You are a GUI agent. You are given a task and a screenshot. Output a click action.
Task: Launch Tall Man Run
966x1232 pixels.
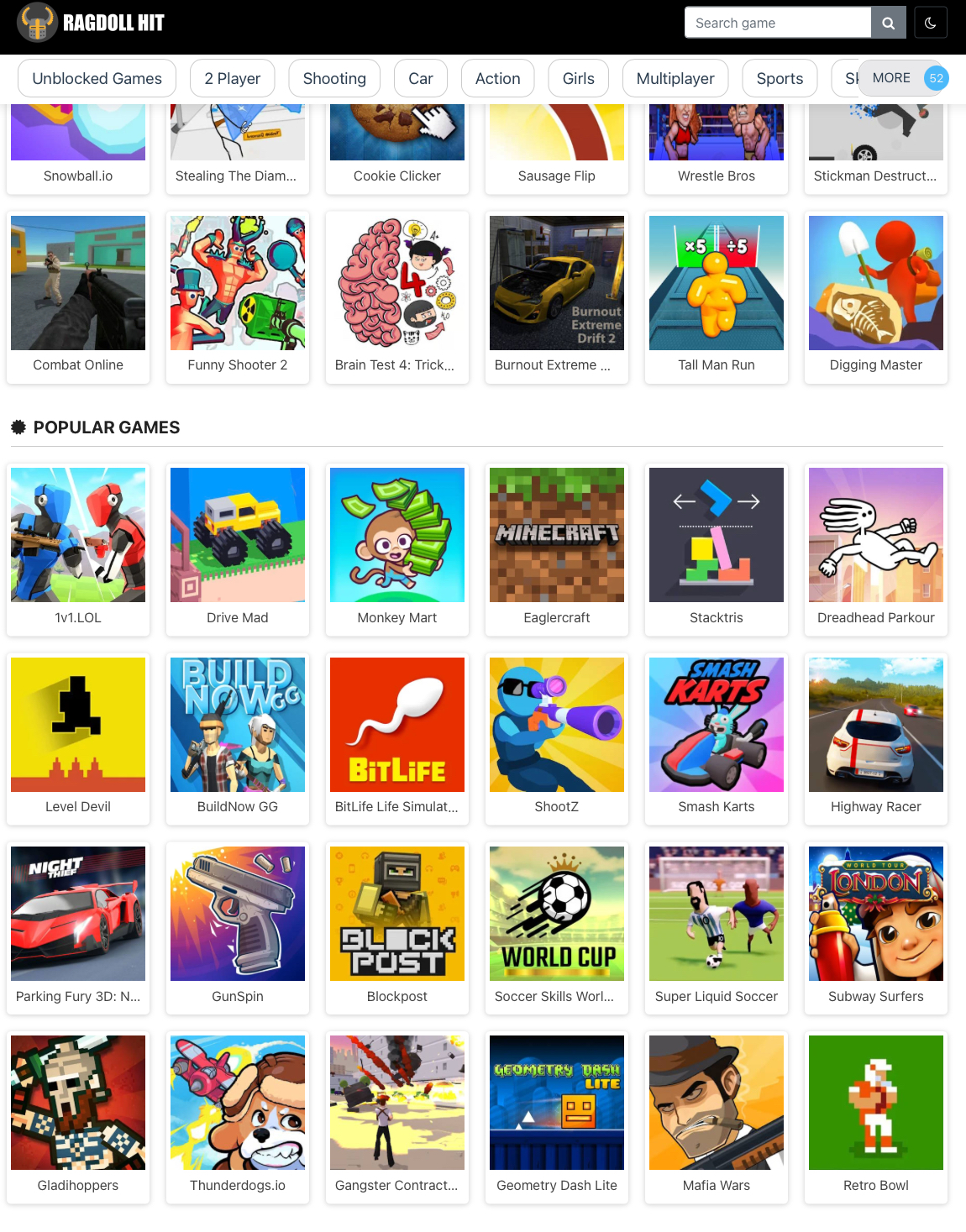716,297
